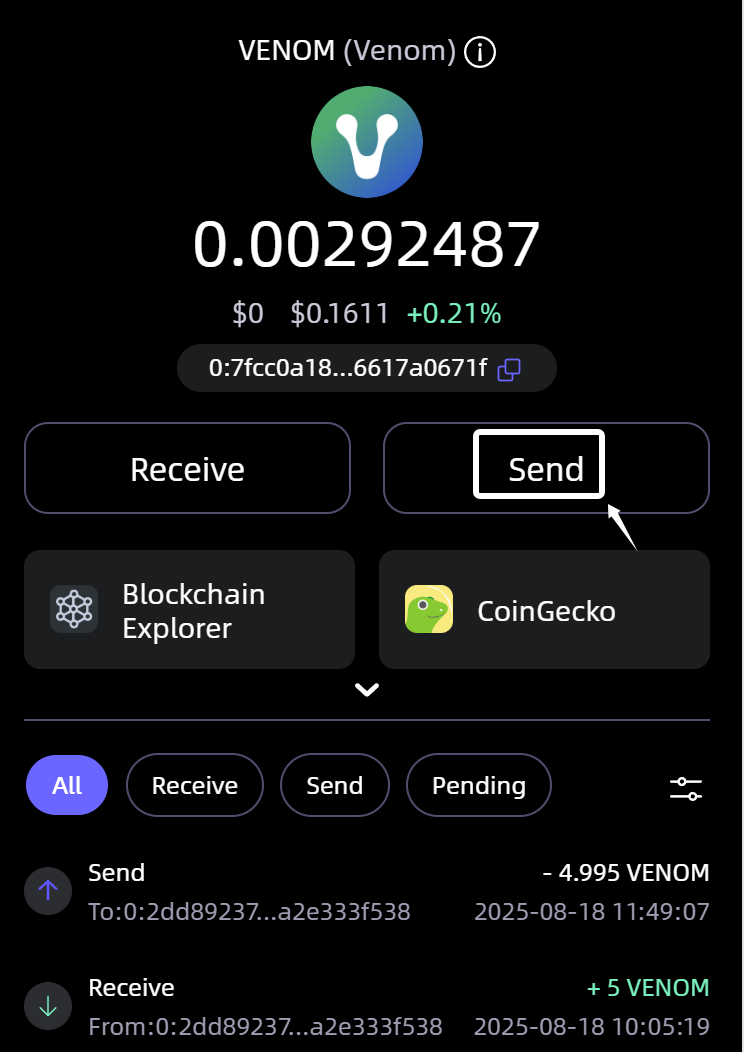Expand more options with the down chevron
Image resolution: width=744 pixels, height=1052 pixels.
point(367,689)
